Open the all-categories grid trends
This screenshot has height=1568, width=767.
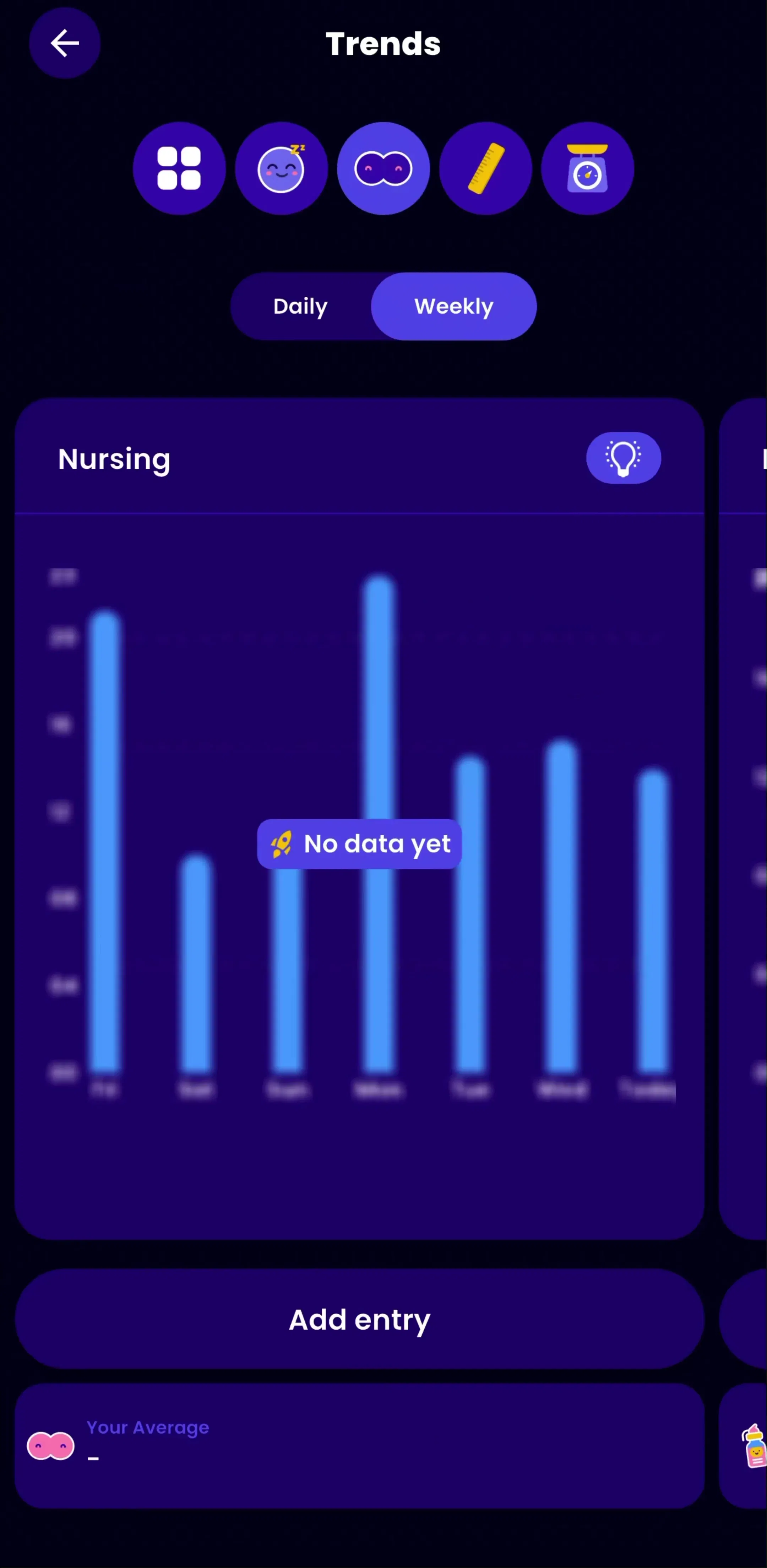pos(179,169)
